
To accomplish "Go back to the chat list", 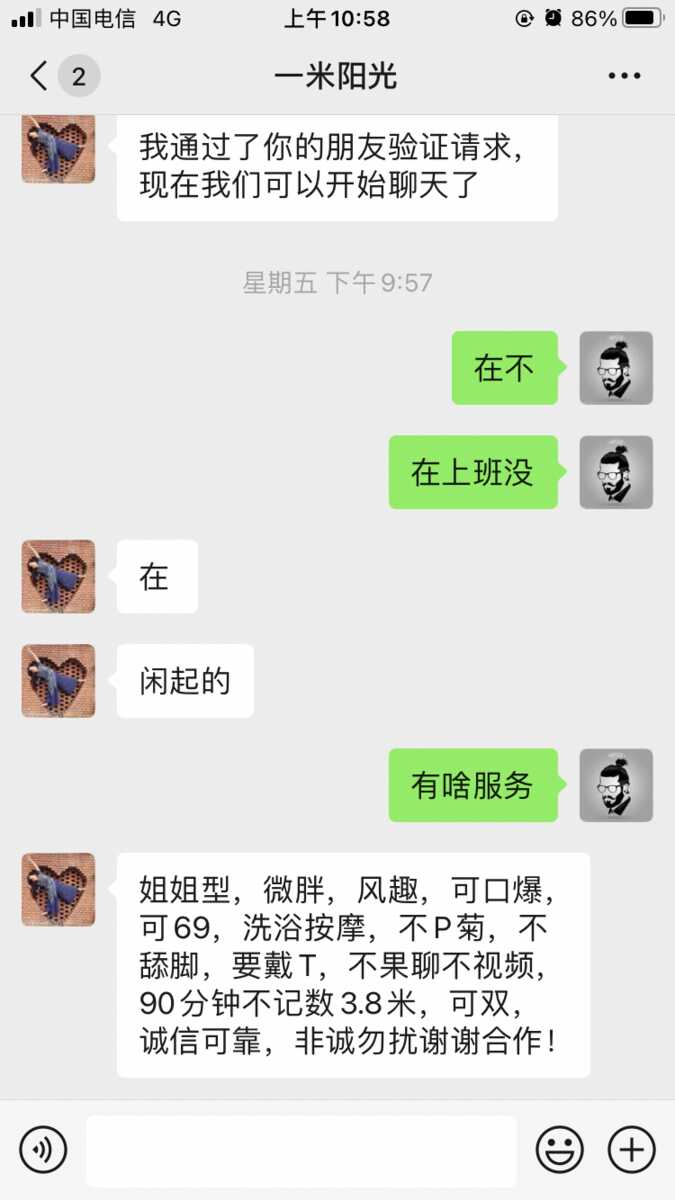I will click(x=40, y=76).
